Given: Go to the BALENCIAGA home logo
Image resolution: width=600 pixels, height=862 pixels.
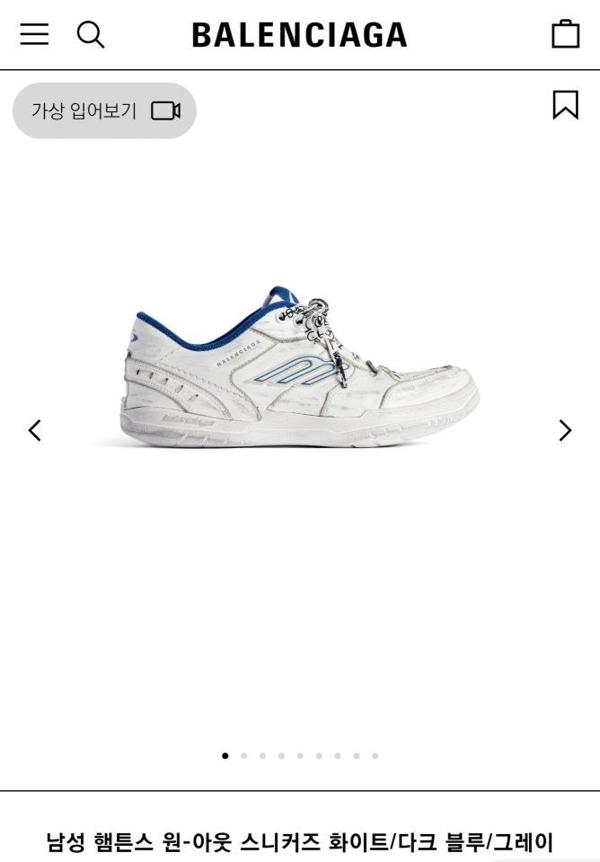Looking at the screenshot, I should click(x=299, y=35).
